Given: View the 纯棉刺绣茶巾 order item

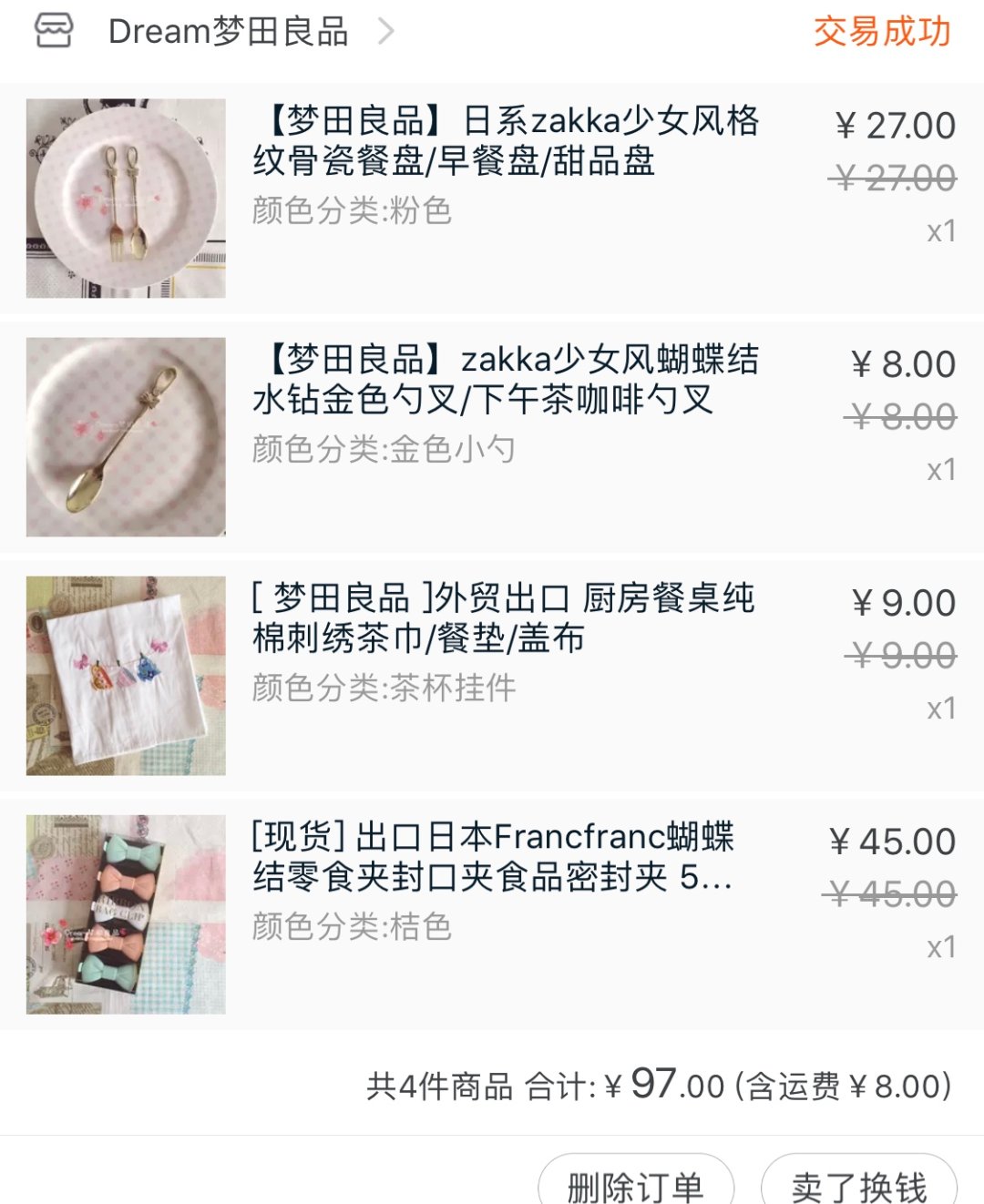Looking at the screenshot, I should point(503,618).
